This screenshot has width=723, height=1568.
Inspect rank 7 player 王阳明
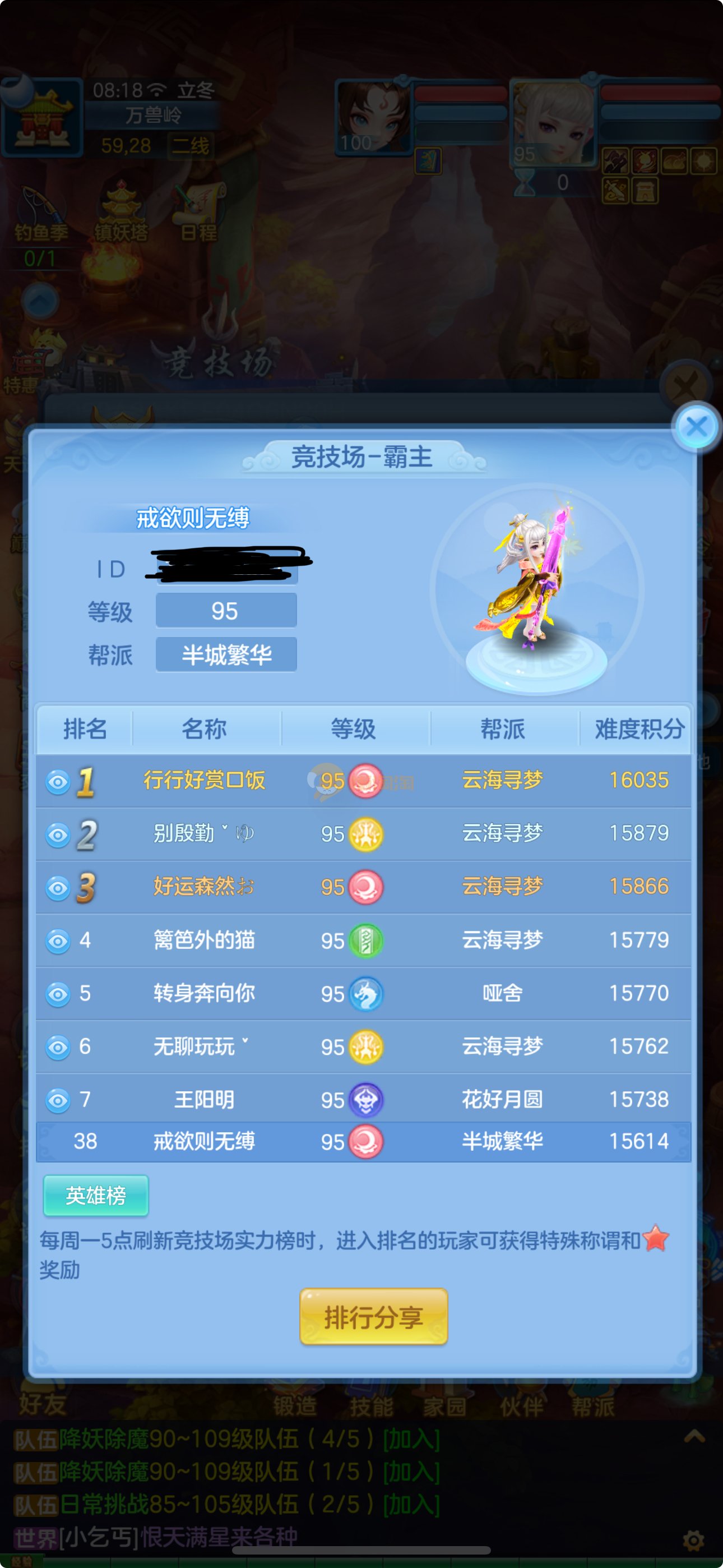click(x=58, y=1100)
